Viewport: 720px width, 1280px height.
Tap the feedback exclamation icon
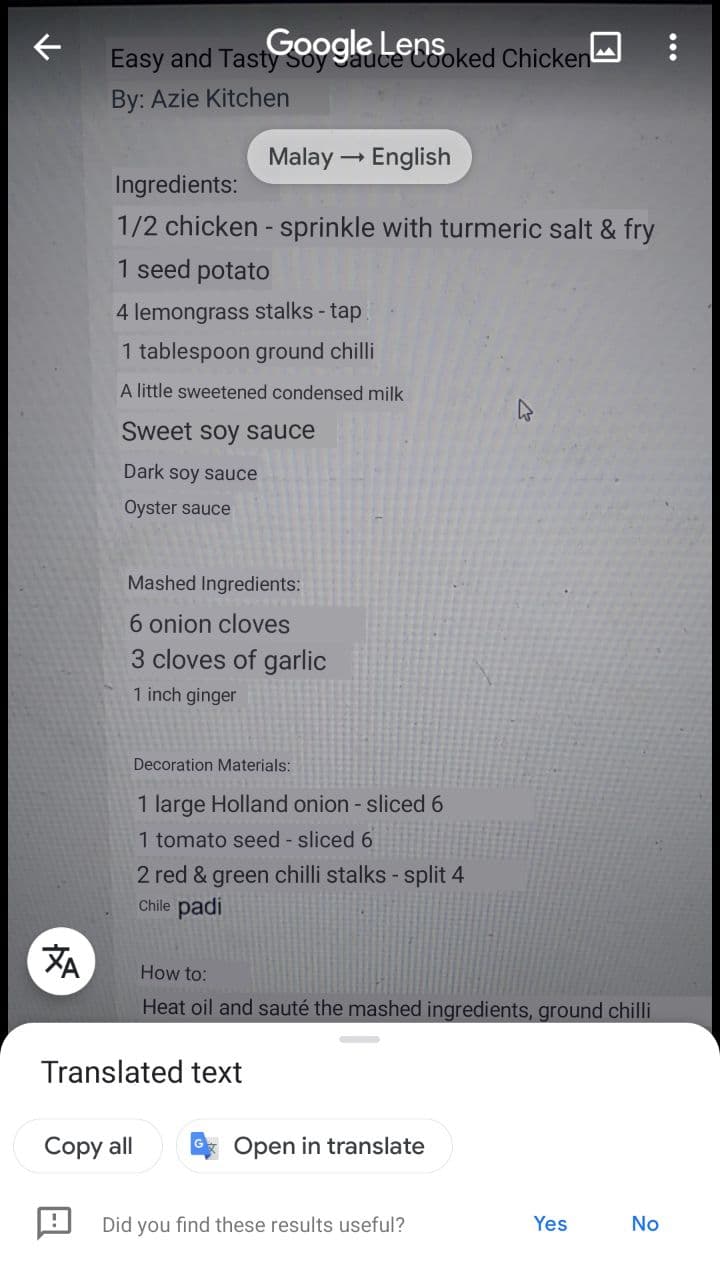(54, 1222)
